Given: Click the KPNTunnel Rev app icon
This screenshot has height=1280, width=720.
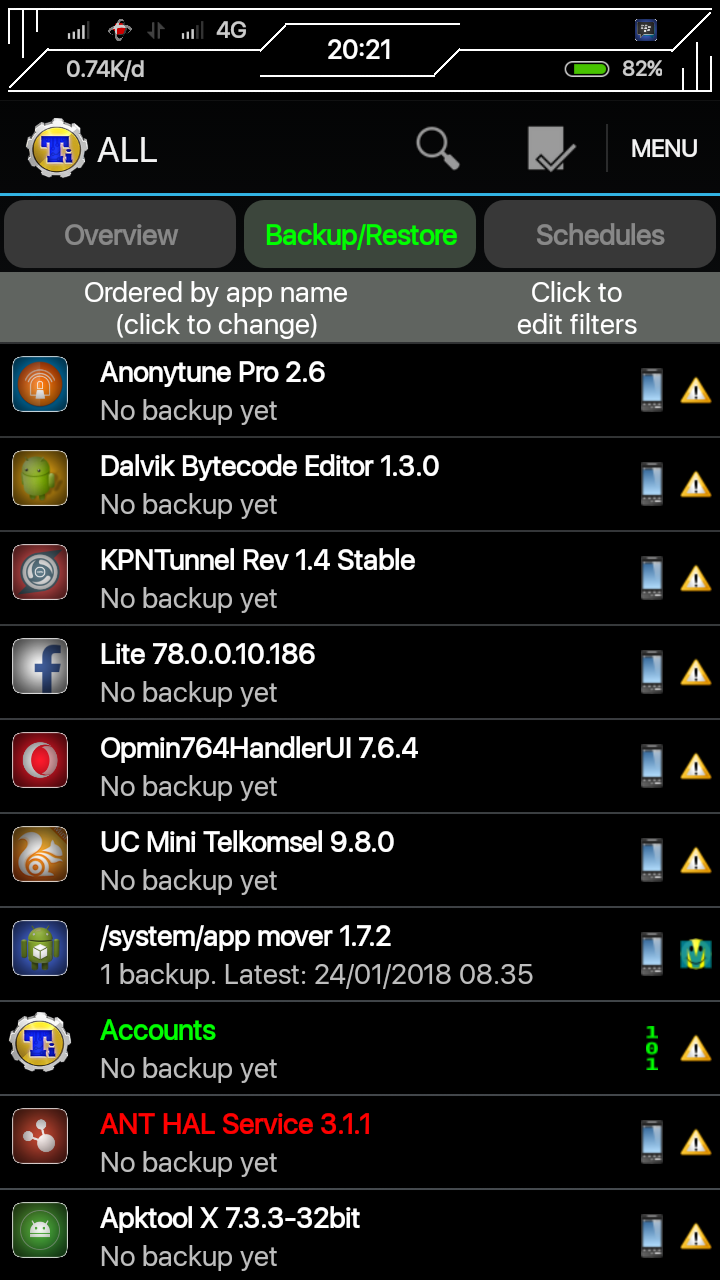Looking at the screenshot, I should pos(40,572).
